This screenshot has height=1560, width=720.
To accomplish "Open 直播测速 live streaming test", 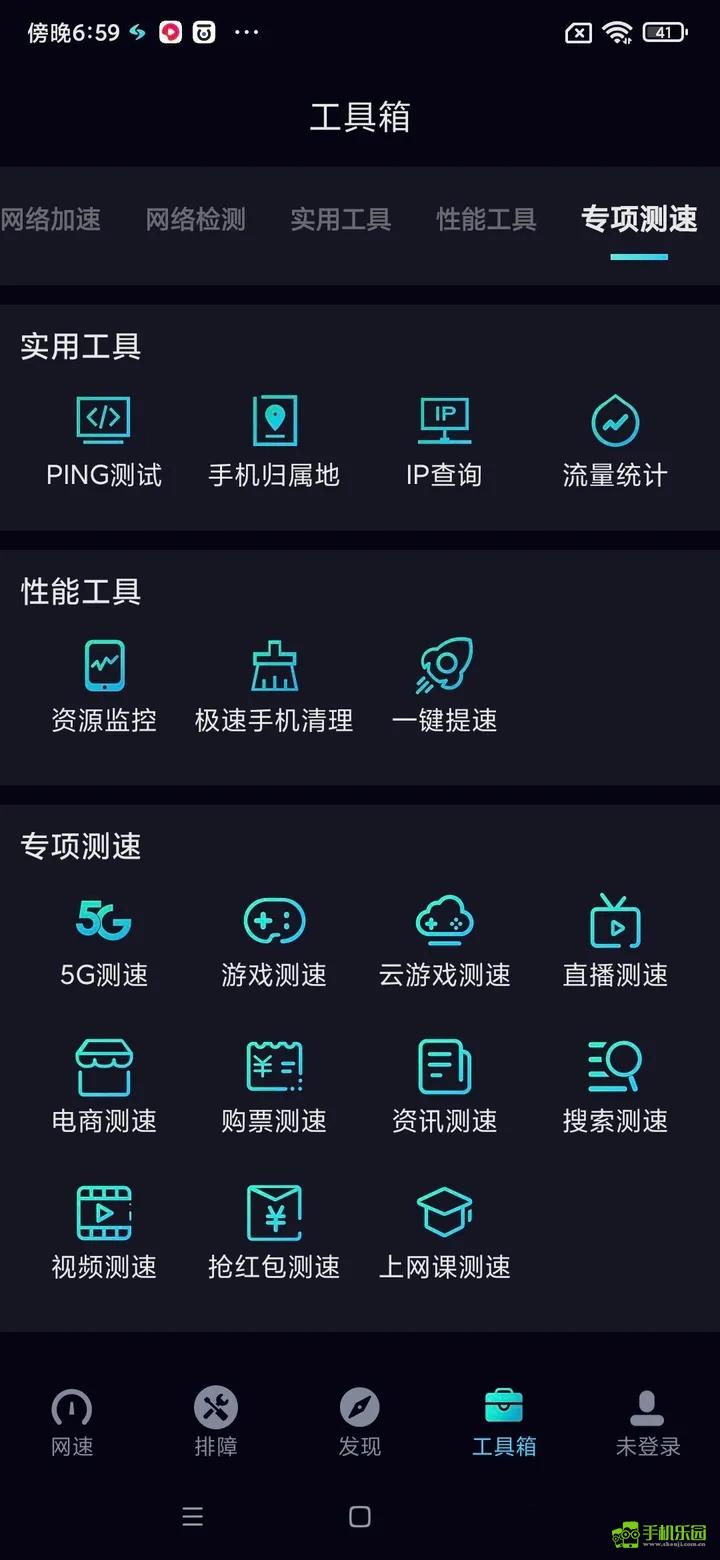I will 614,940.
